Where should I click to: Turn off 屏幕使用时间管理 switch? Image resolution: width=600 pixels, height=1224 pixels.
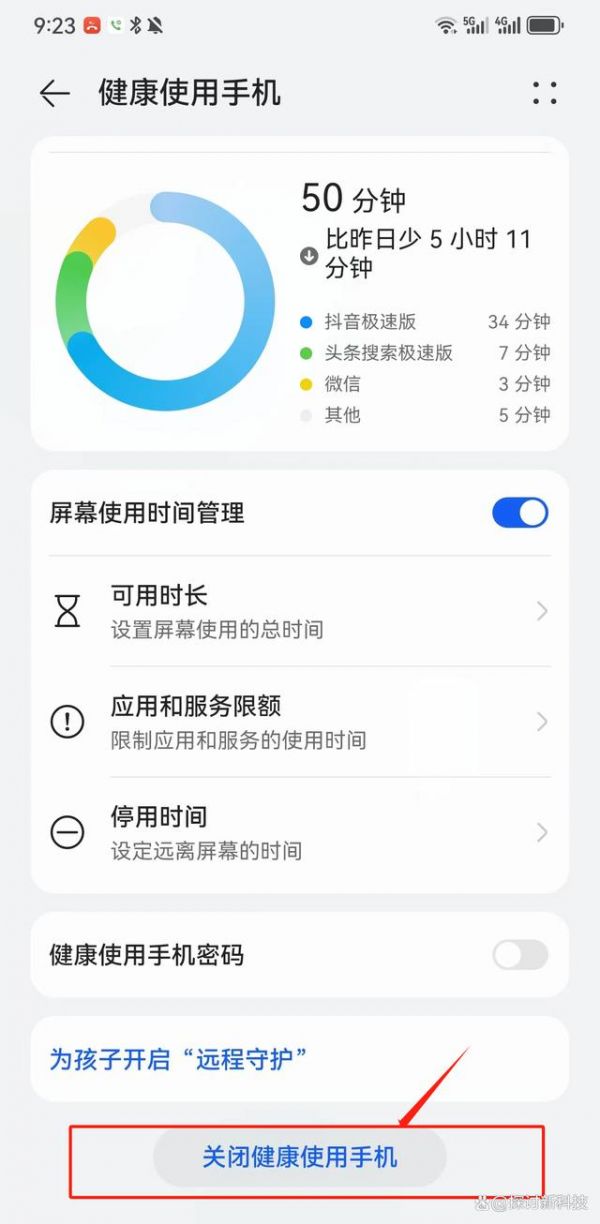click(x=520, y=513)
